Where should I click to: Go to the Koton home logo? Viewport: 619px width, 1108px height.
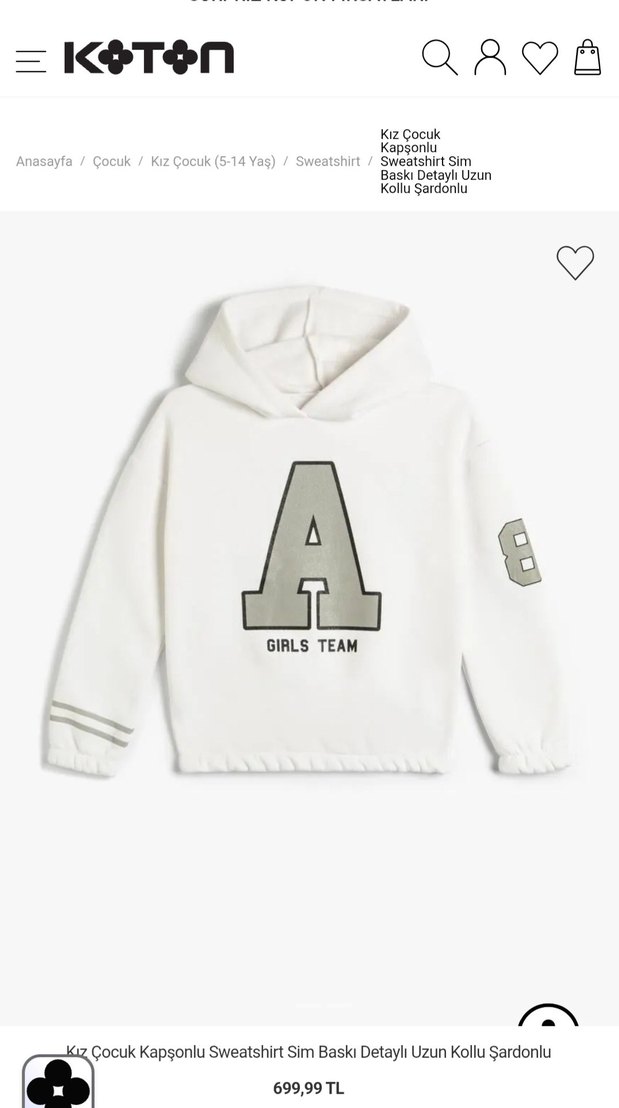click(x=149, y=58)
